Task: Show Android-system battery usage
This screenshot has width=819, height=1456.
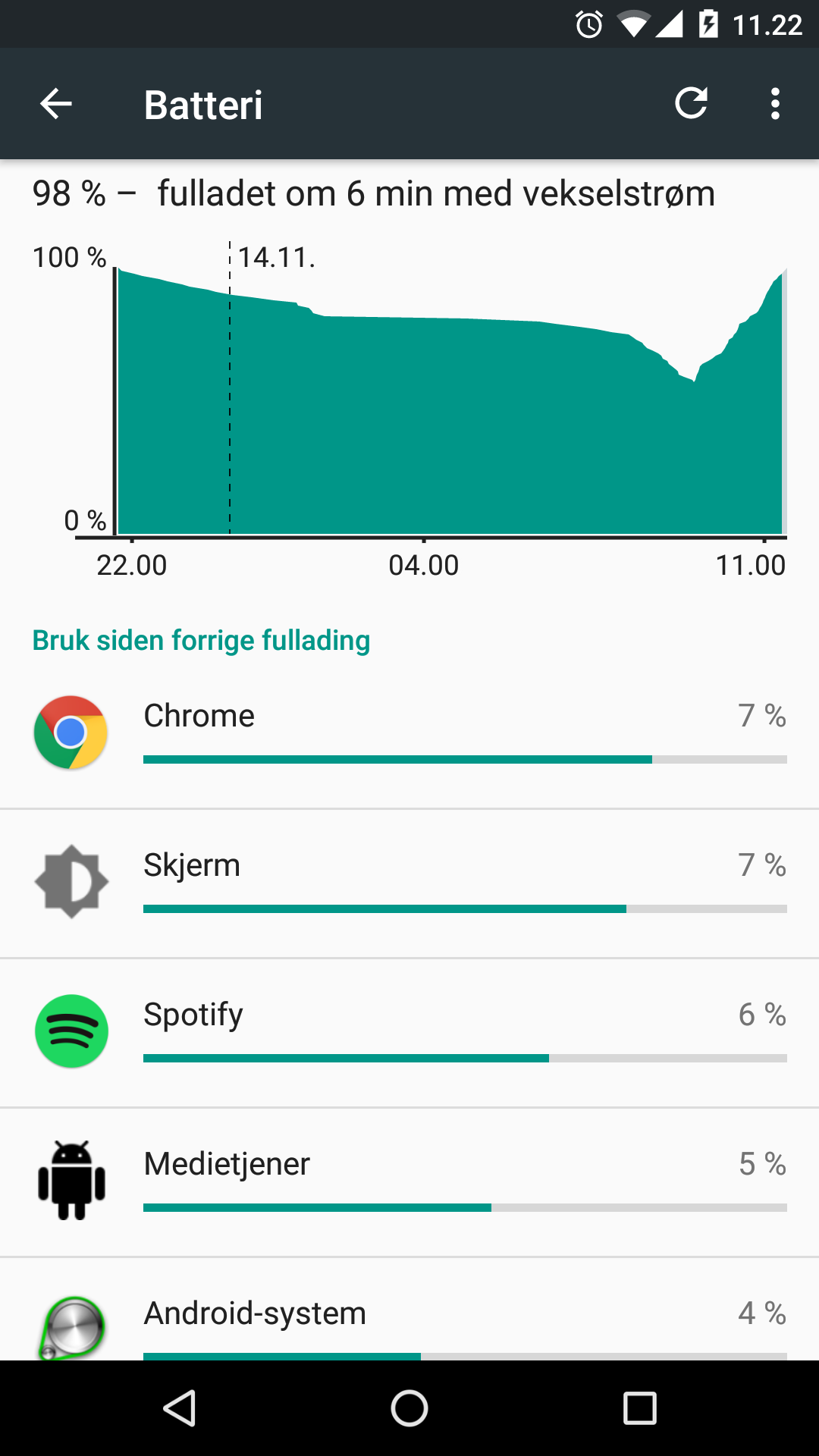Action: pyautogui.click(x=409, y=1310)
